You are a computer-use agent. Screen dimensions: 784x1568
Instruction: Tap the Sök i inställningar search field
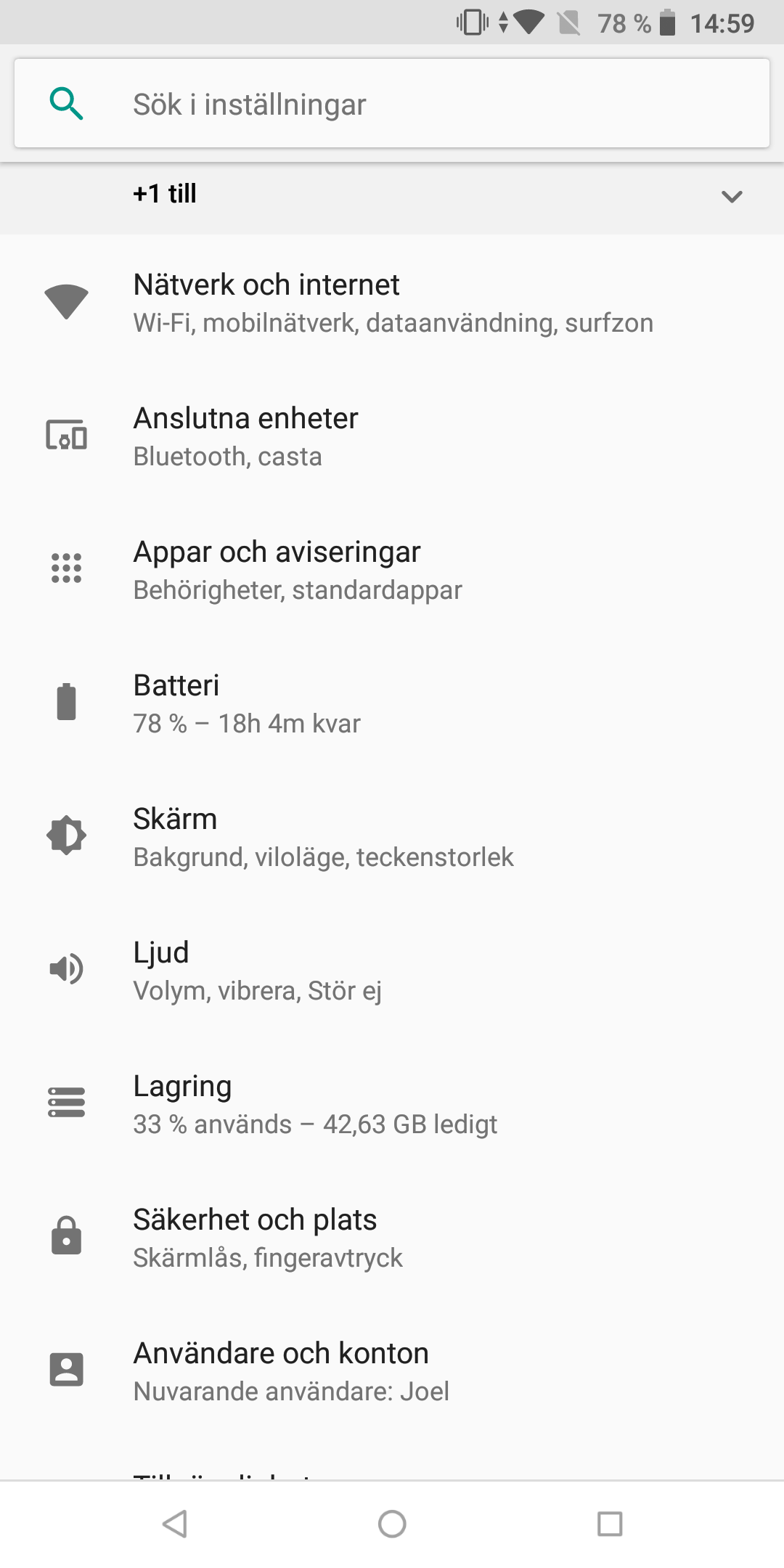[x=392, y=104]
